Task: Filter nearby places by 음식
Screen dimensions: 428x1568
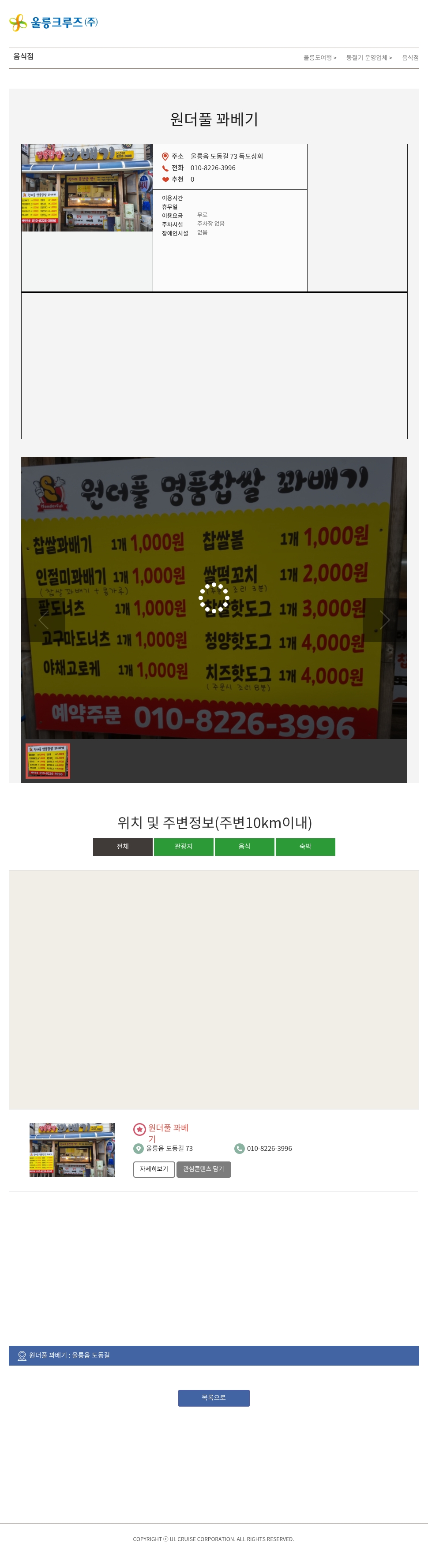Action: coord(244,847)
